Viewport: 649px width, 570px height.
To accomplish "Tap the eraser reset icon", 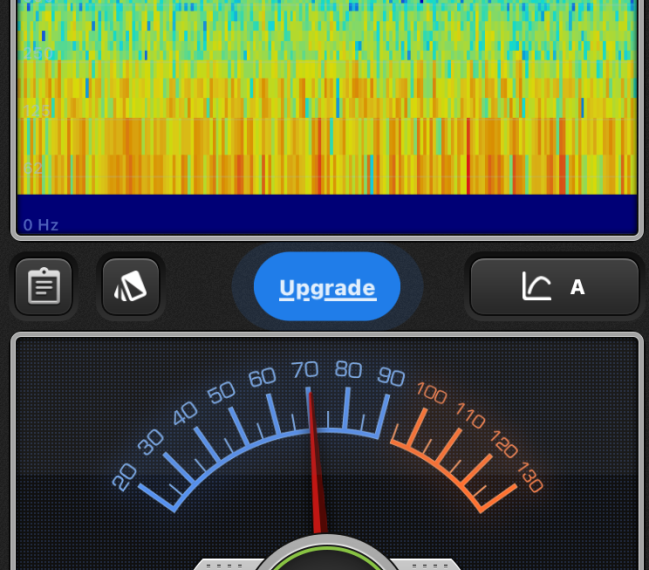I will pos(131,287).
